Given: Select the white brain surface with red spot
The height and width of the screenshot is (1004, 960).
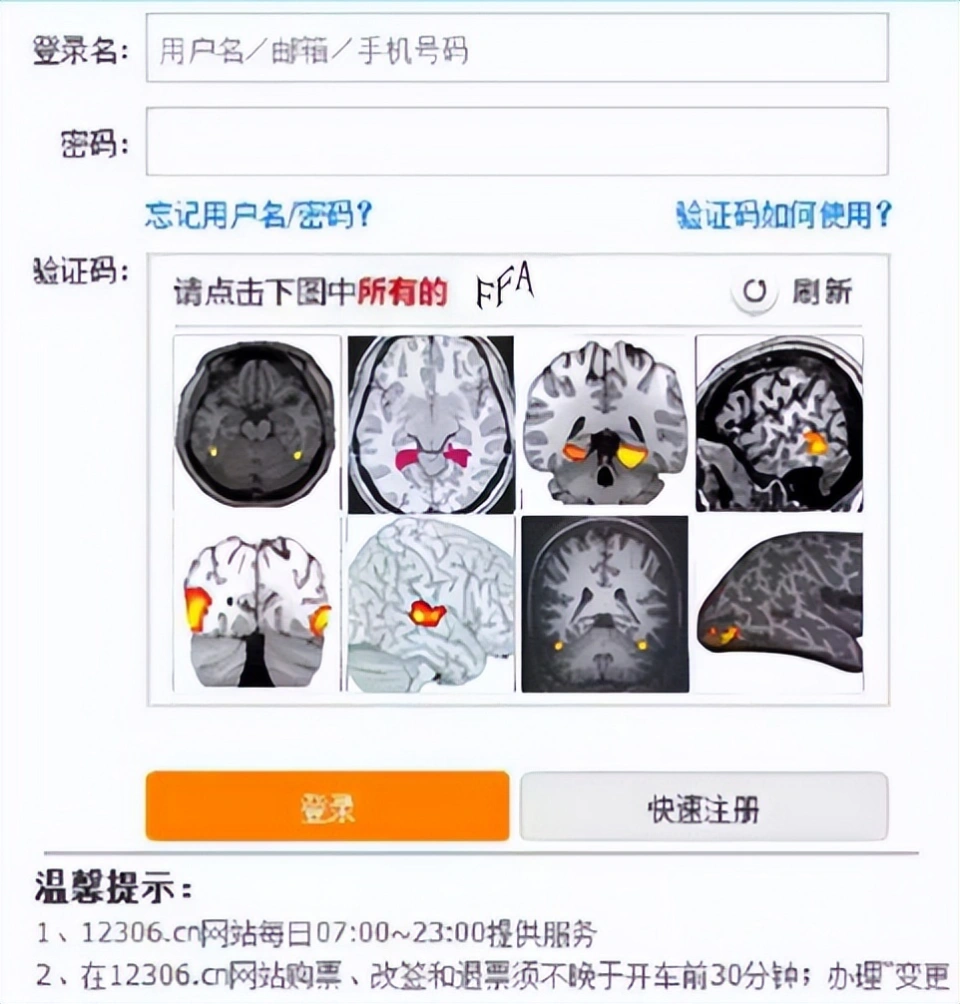Looking at the screenshot, I should tap(431, 603).
